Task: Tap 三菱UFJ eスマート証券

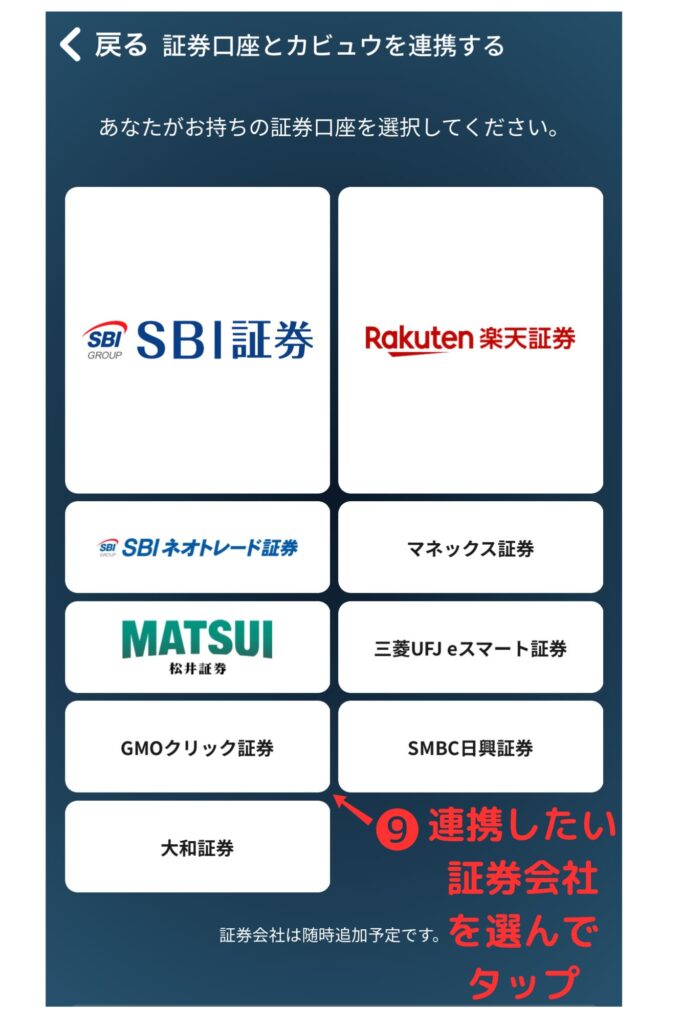Action: coord(470,647)
